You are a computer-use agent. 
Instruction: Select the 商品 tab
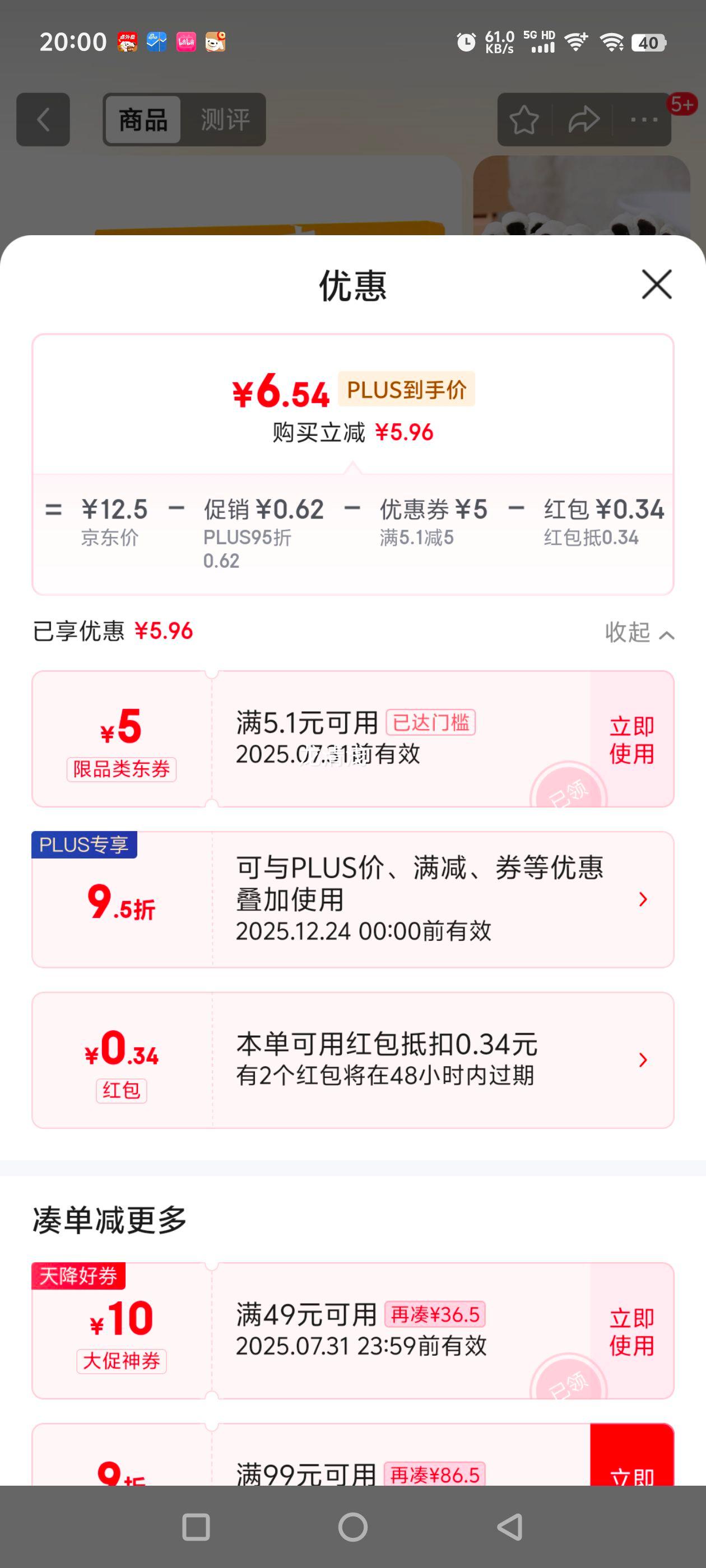(x=142, y=119)
